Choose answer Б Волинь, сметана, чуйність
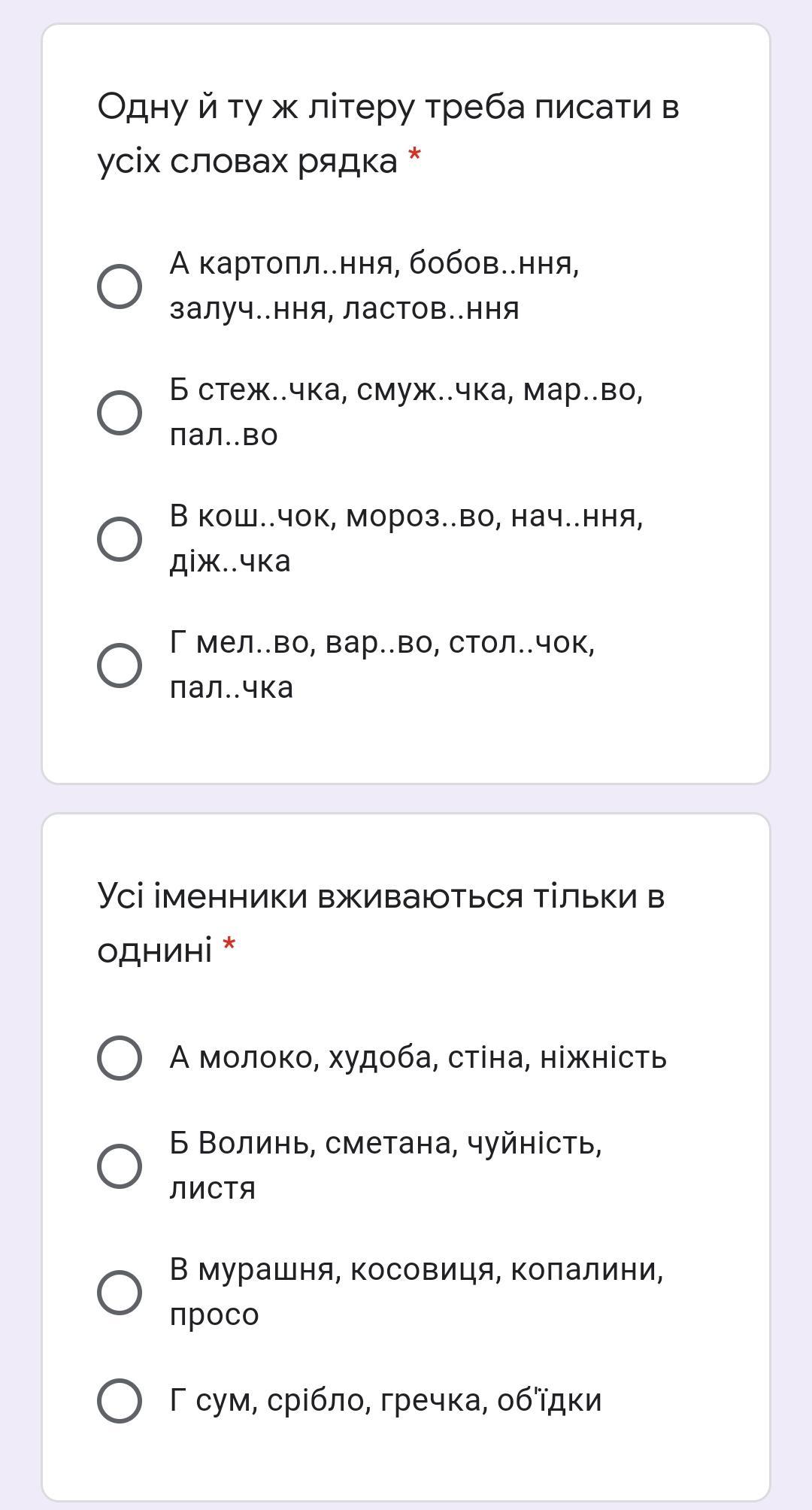The height and width of the screenshot is (1510, 812). [120, 1166]
